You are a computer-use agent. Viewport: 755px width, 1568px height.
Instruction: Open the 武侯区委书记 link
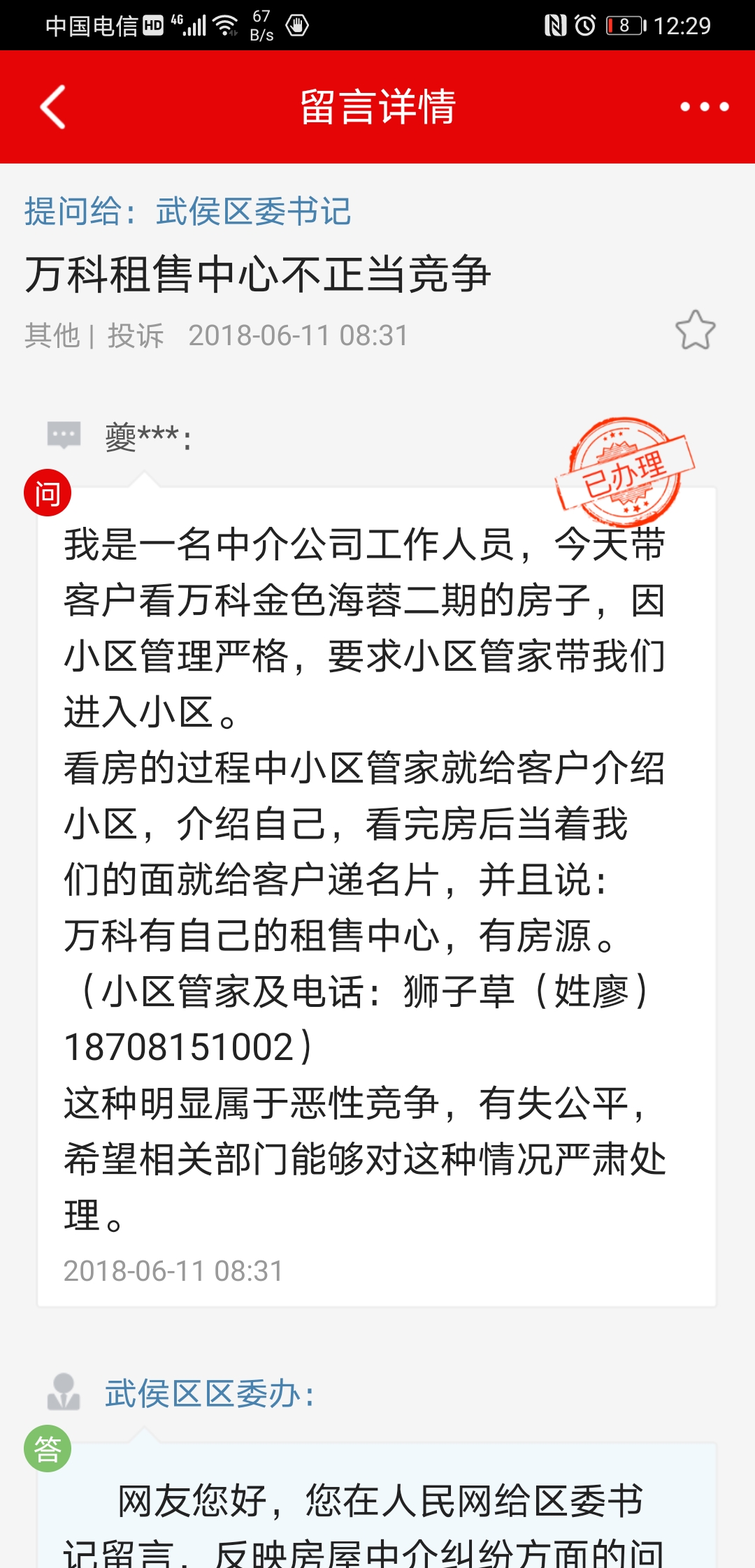253,211
